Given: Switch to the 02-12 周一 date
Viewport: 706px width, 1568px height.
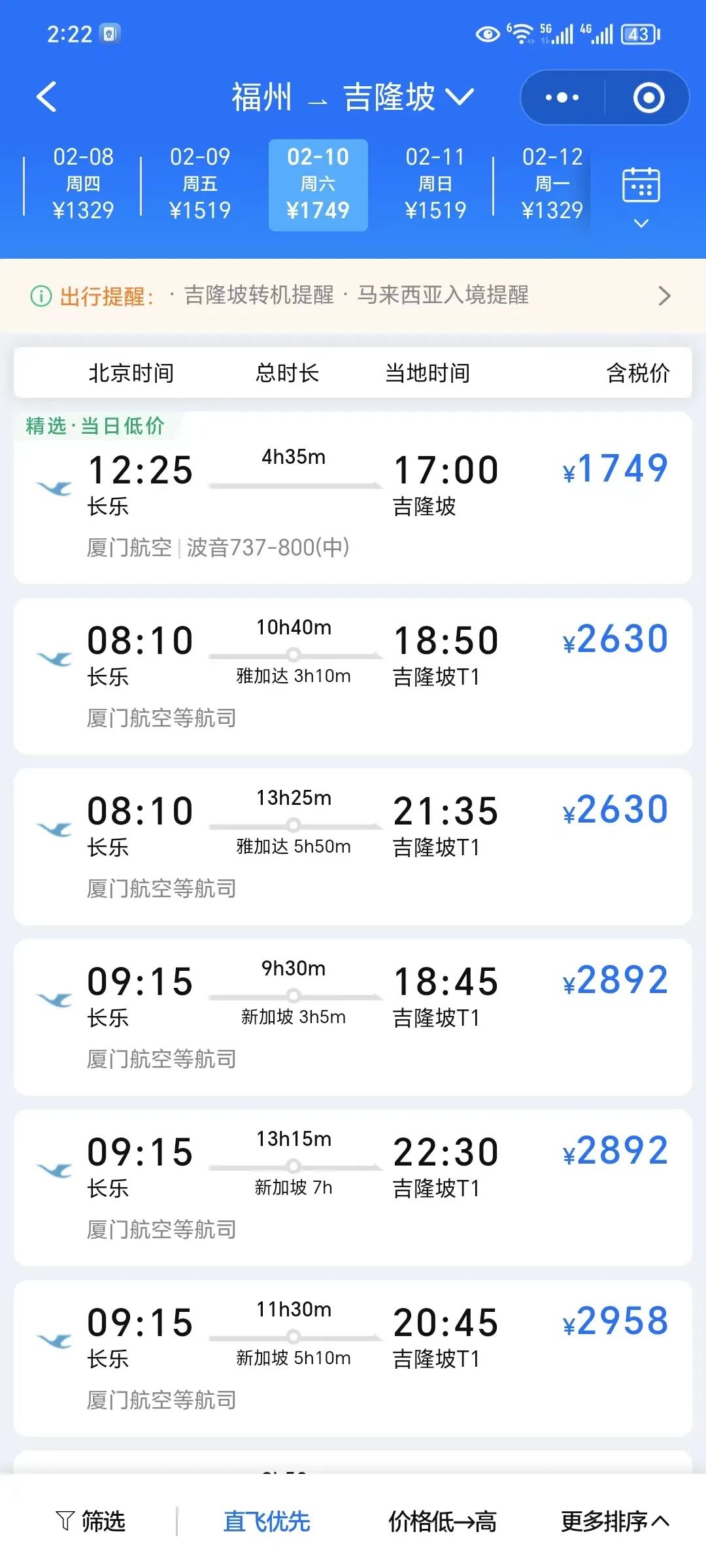Looking at the screenshot, I should click(552, 184).
